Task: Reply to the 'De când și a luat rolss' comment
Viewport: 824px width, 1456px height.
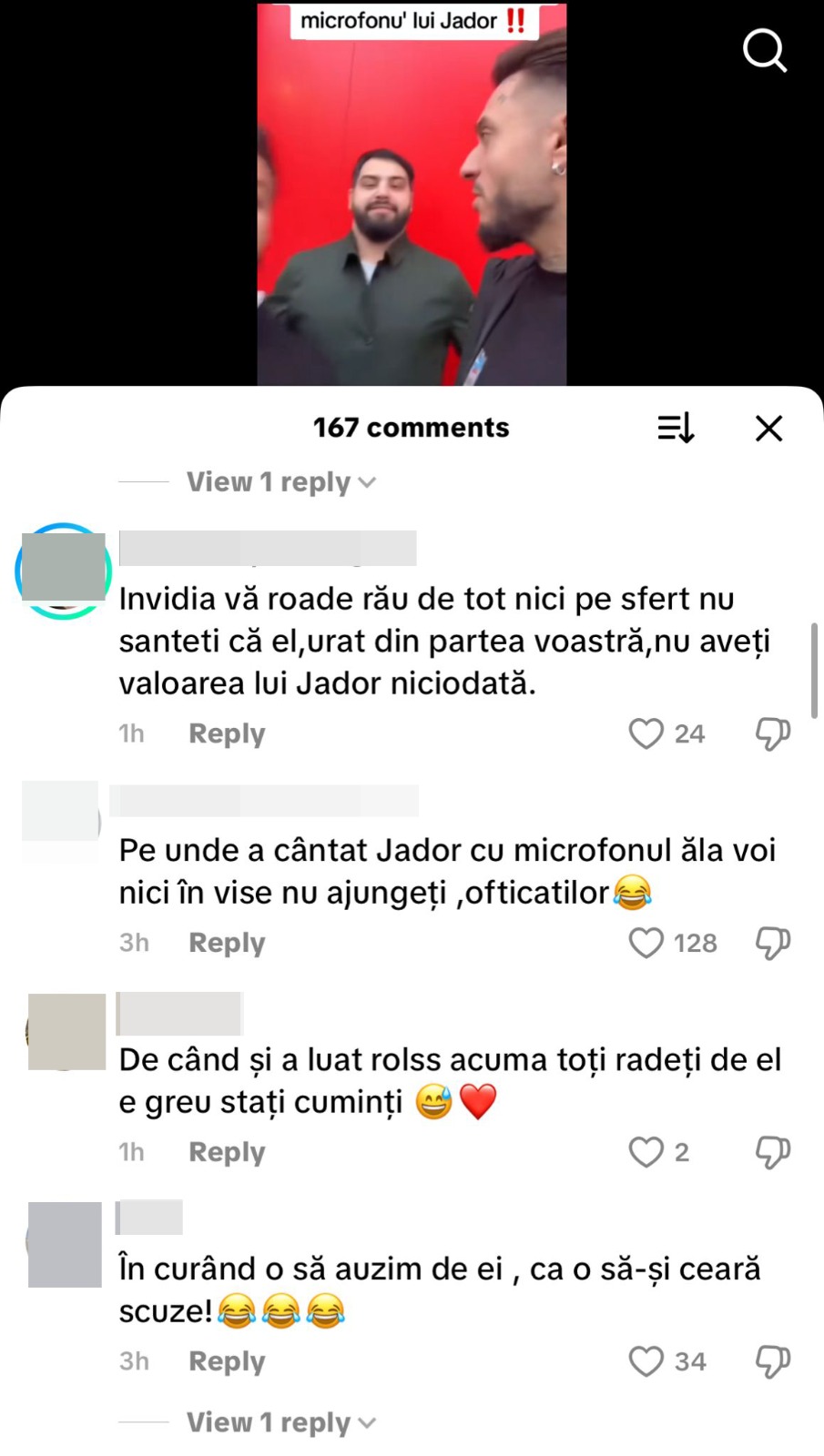Action: tap(227, 1152)
